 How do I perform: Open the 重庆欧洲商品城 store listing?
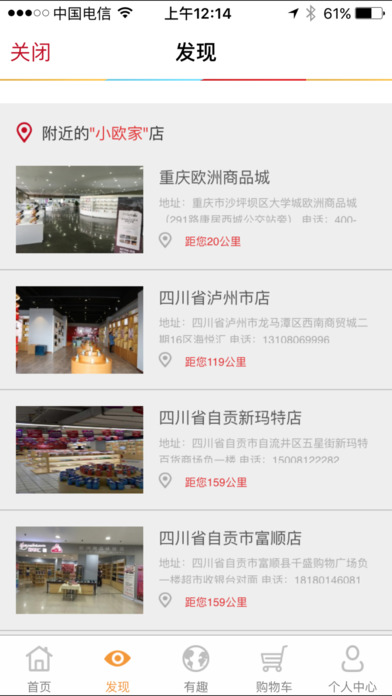tap(196, 210)
